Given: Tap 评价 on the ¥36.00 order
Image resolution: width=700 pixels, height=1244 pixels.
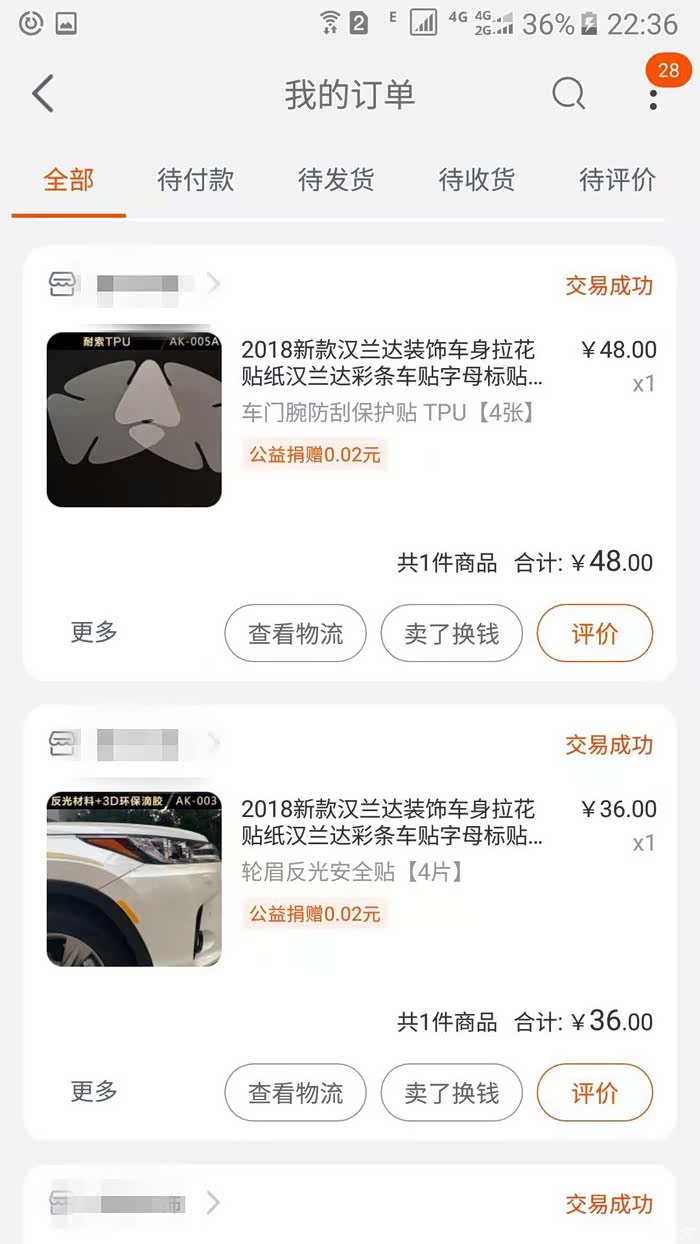Looking at the screenshot, I should (x=595, y=1092).
